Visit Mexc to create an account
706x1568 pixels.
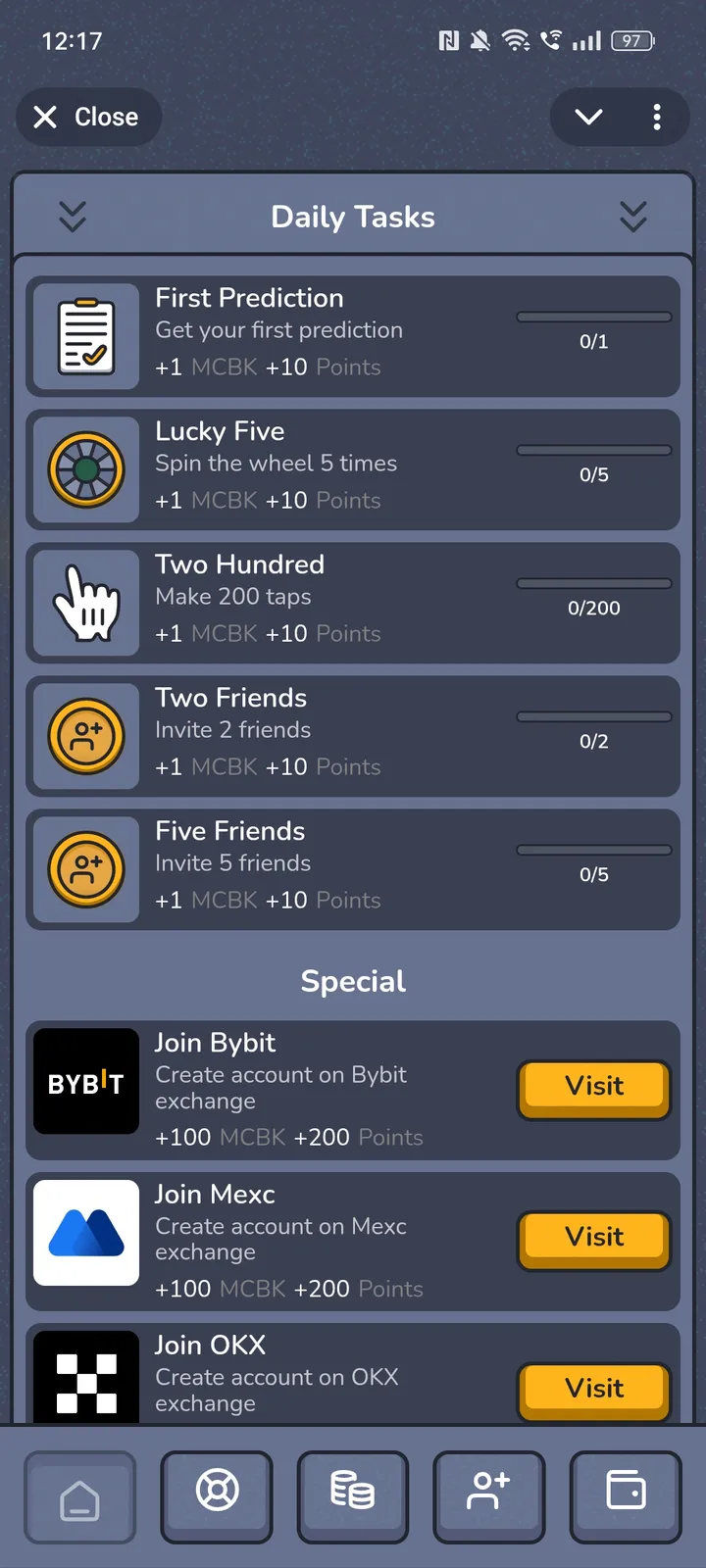pyautogui.click(x=594, y=1239)
